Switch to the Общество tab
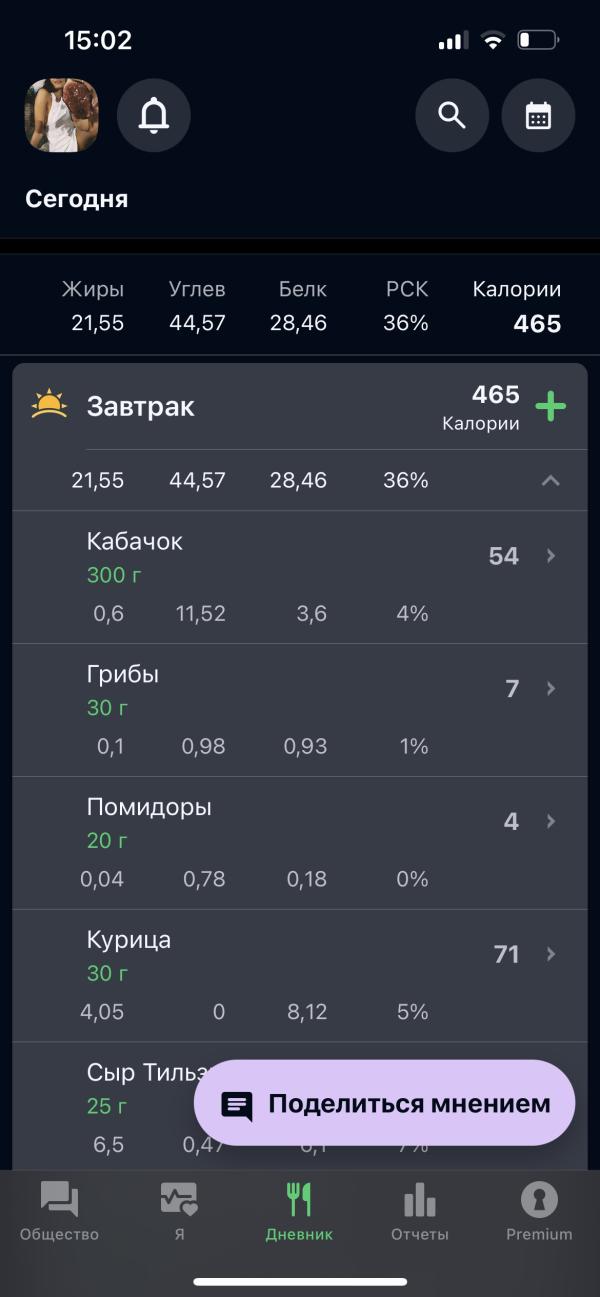The width and height of the screenshot is (600, 1297). tap(59, 1211)
